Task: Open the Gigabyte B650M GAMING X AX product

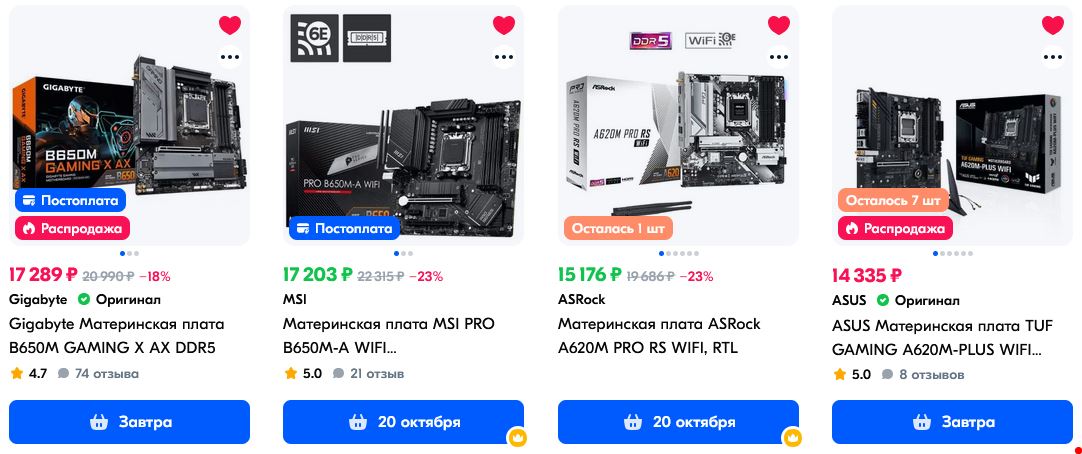Action: pyautogui.click(x=116, y=336)
